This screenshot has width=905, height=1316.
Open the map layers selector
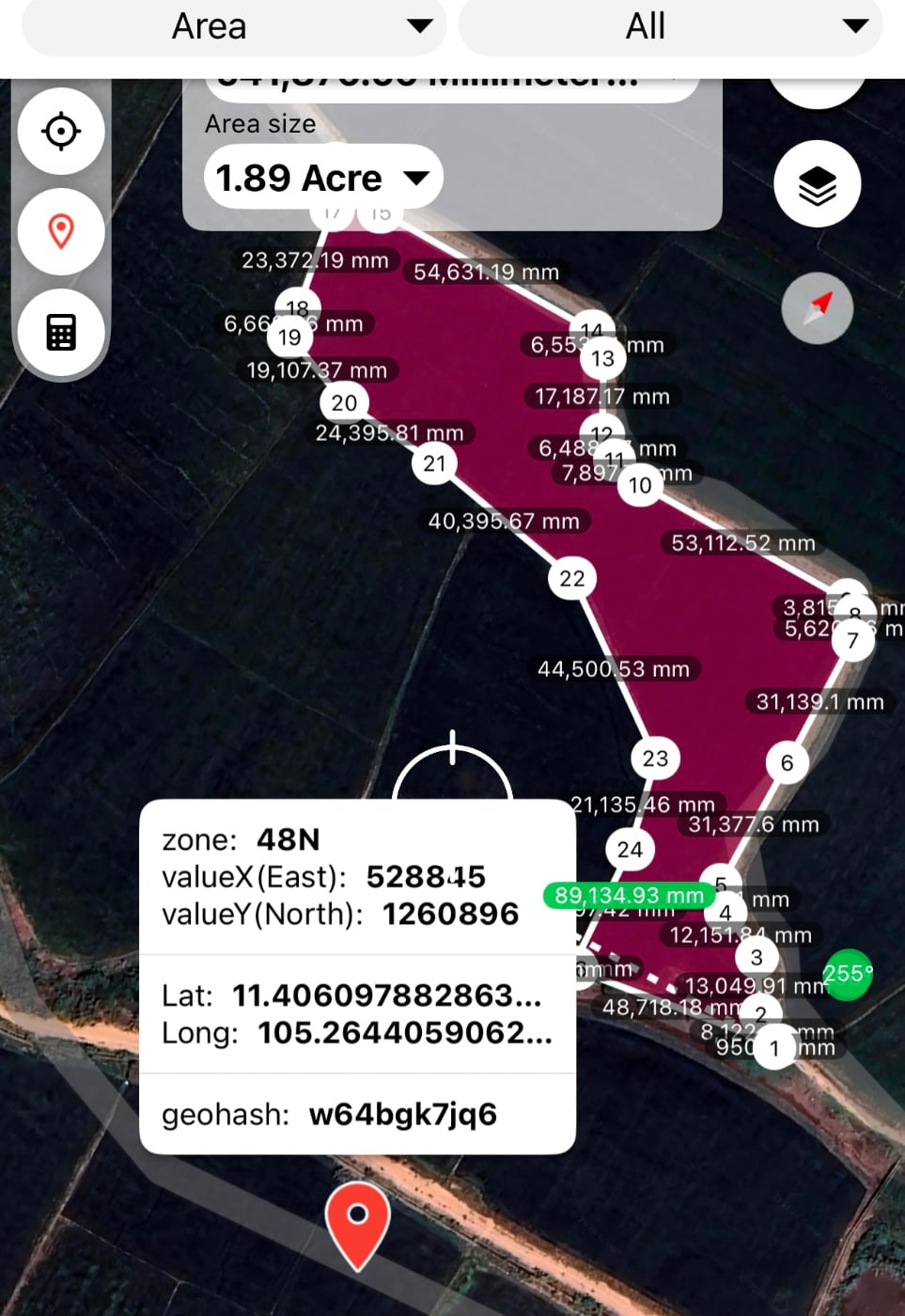pos(817,185)
